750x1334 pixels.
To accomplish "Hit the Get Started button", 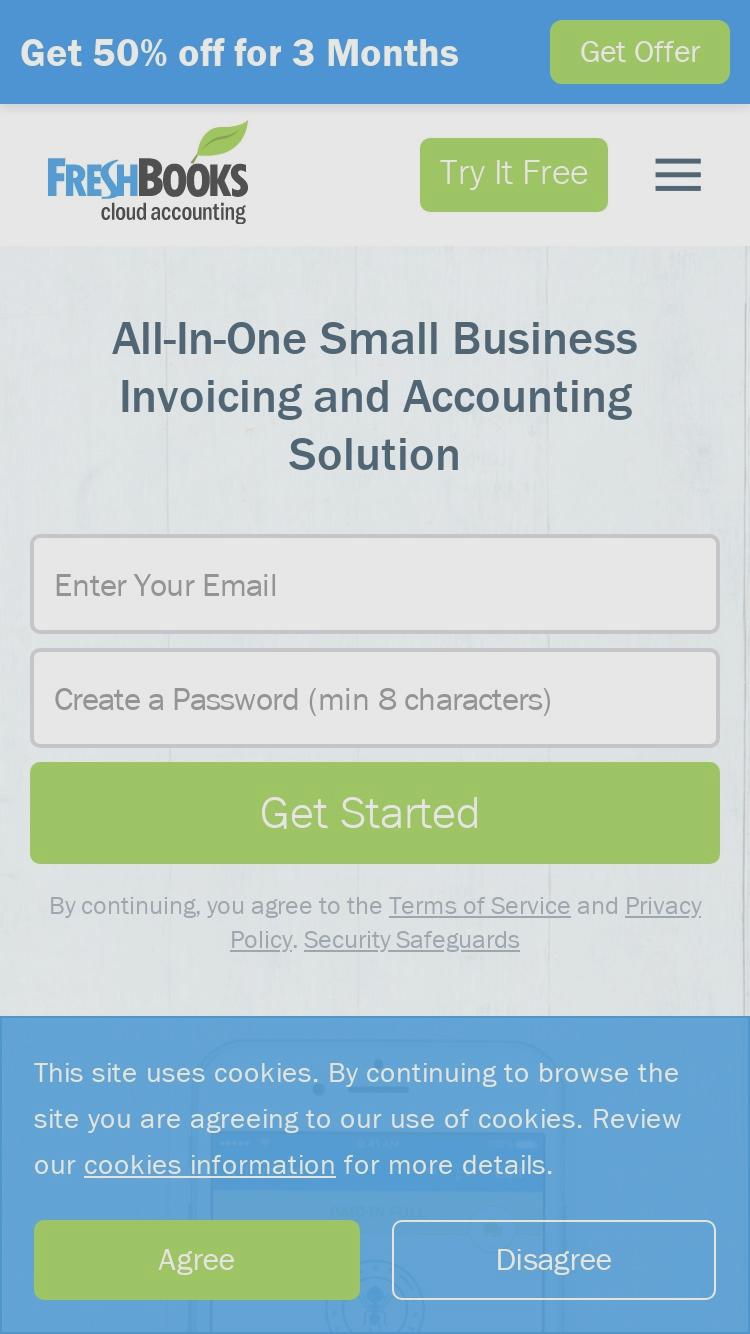I will click(375, 813).
